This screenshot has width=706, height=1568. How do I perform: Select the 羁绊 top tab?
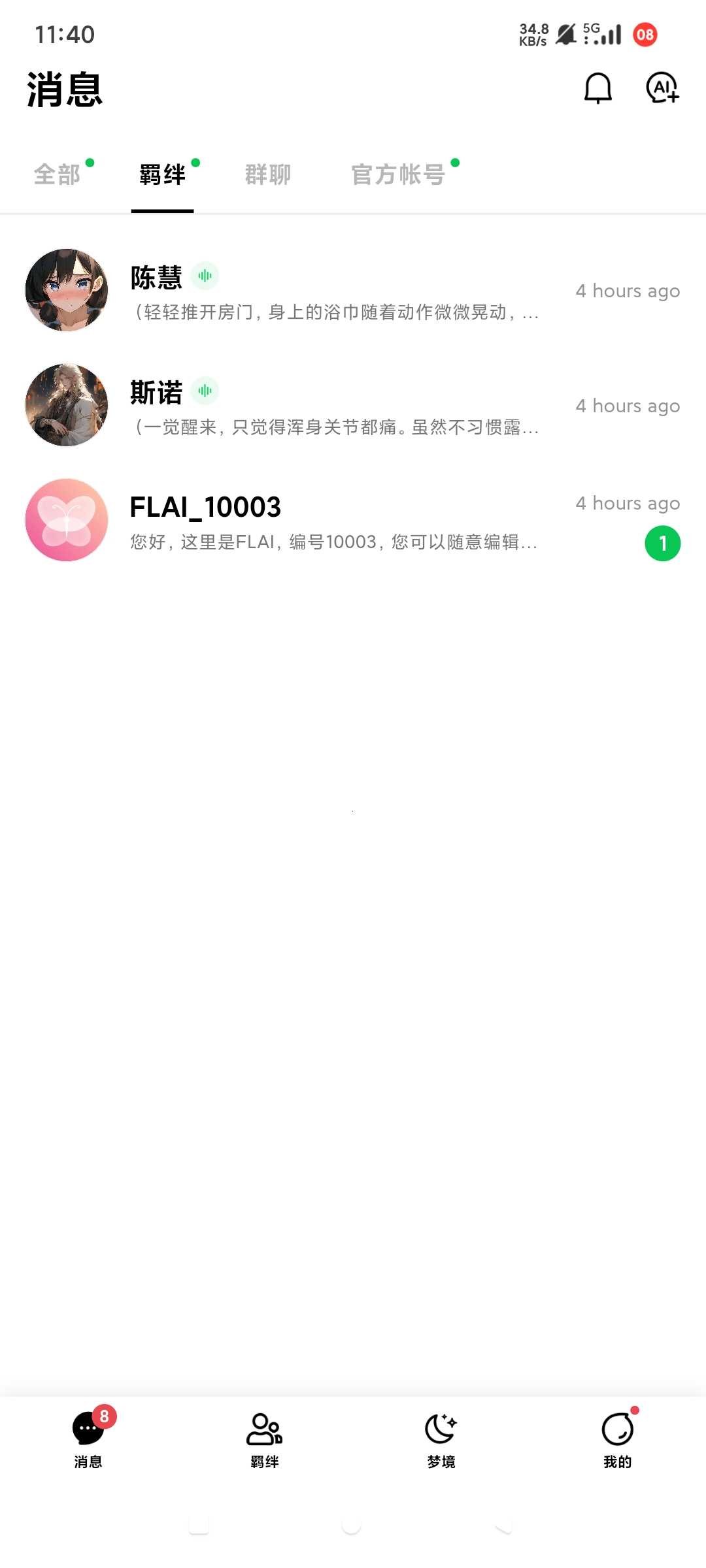click(163, 175)
